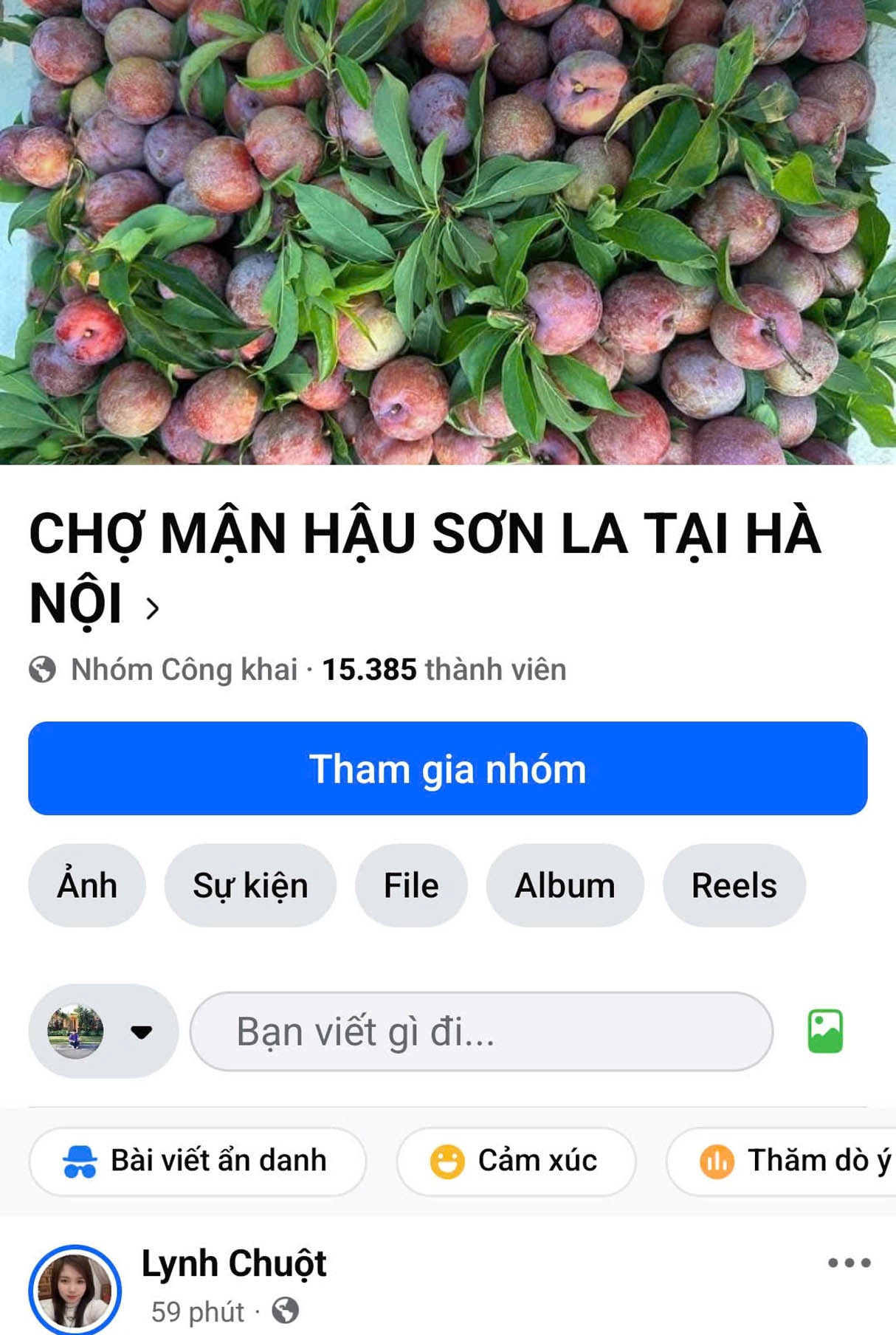View the group cover photo of plums
Viewport: 896px width, 1335px height.
pyautogui.click(x=447, y=232)
